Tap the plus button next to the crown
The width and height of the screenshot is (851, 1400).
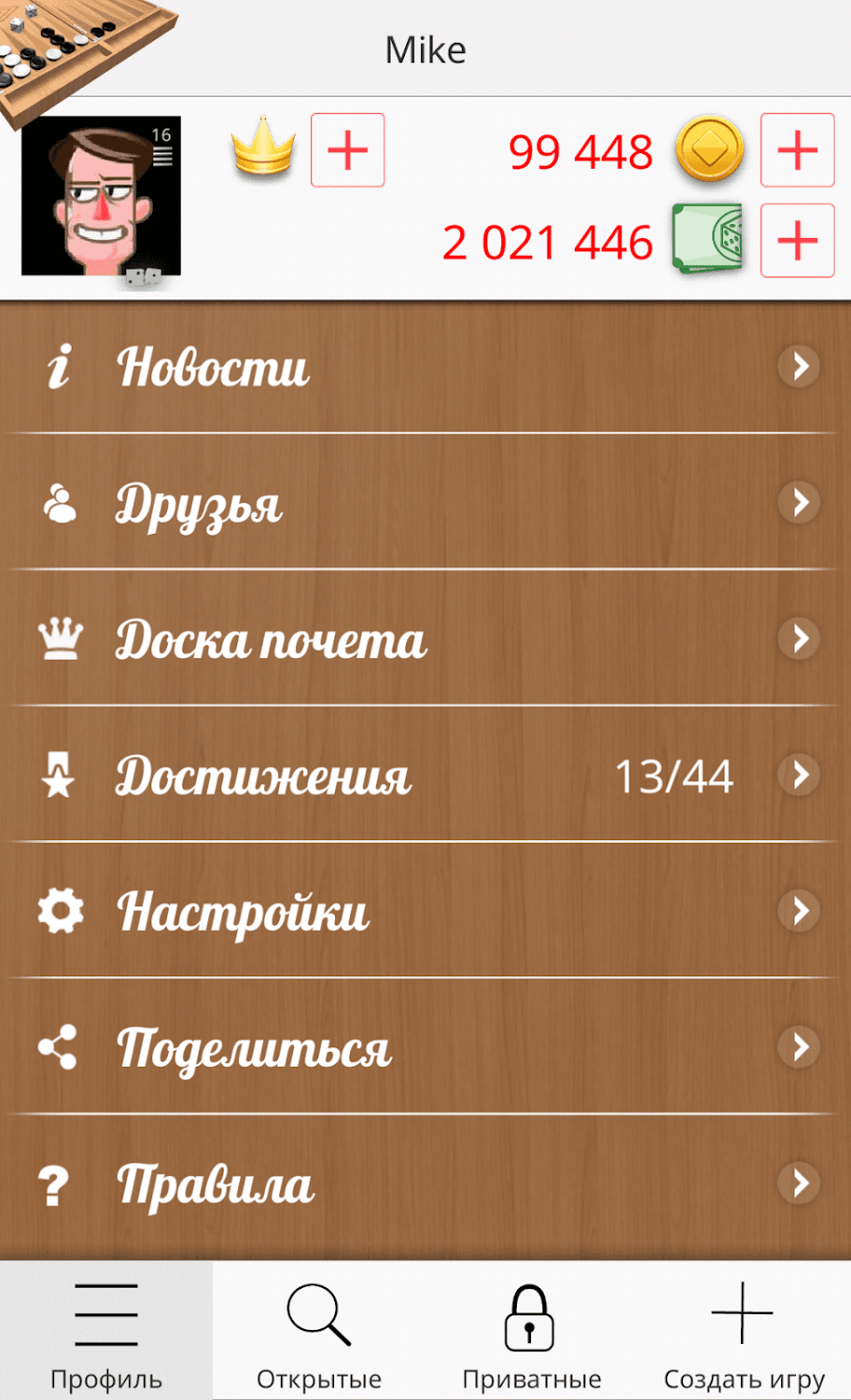click(x=347, y=150)
